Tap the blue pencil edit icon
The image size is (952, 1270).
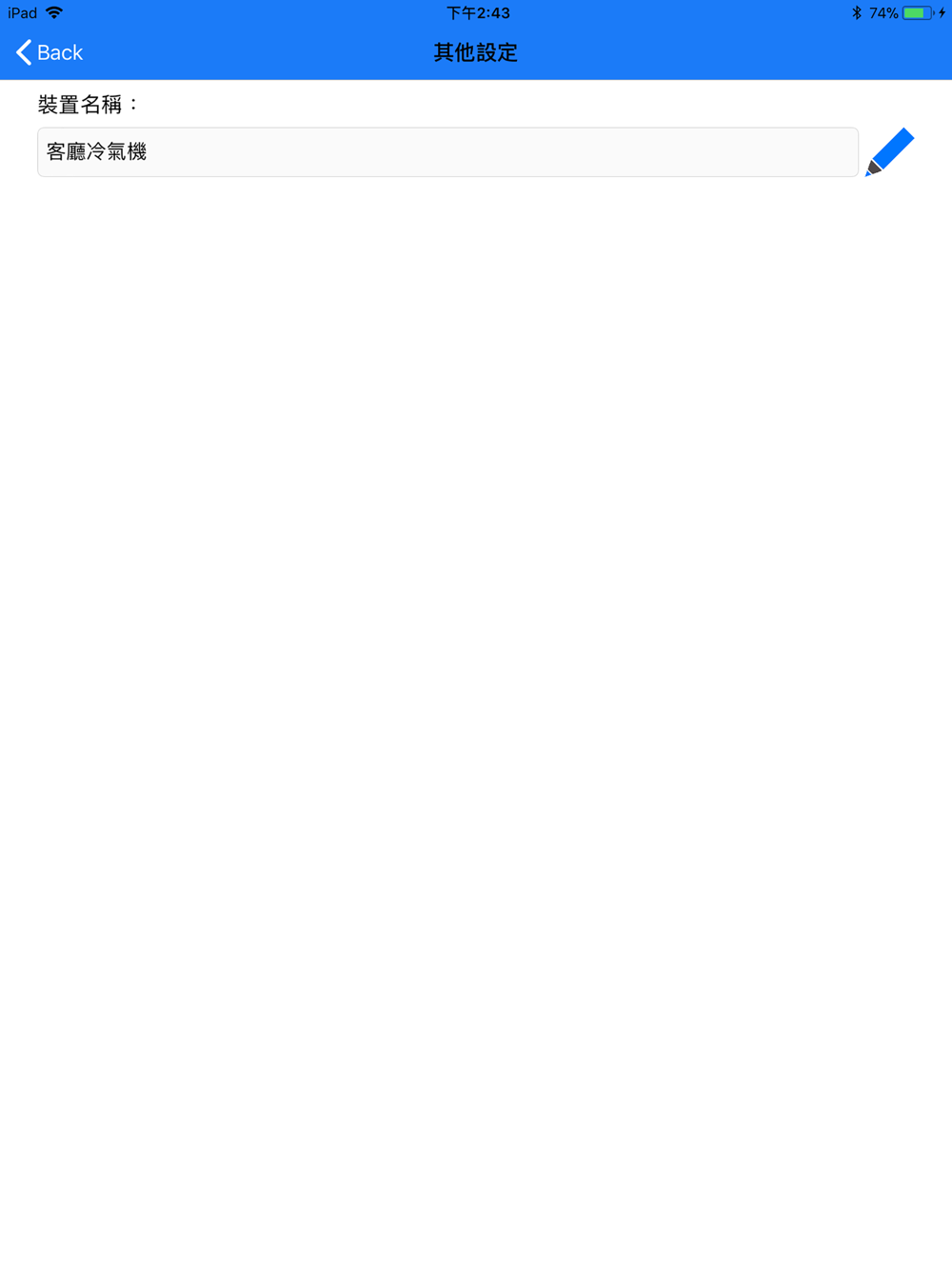[x=889, y=152]
